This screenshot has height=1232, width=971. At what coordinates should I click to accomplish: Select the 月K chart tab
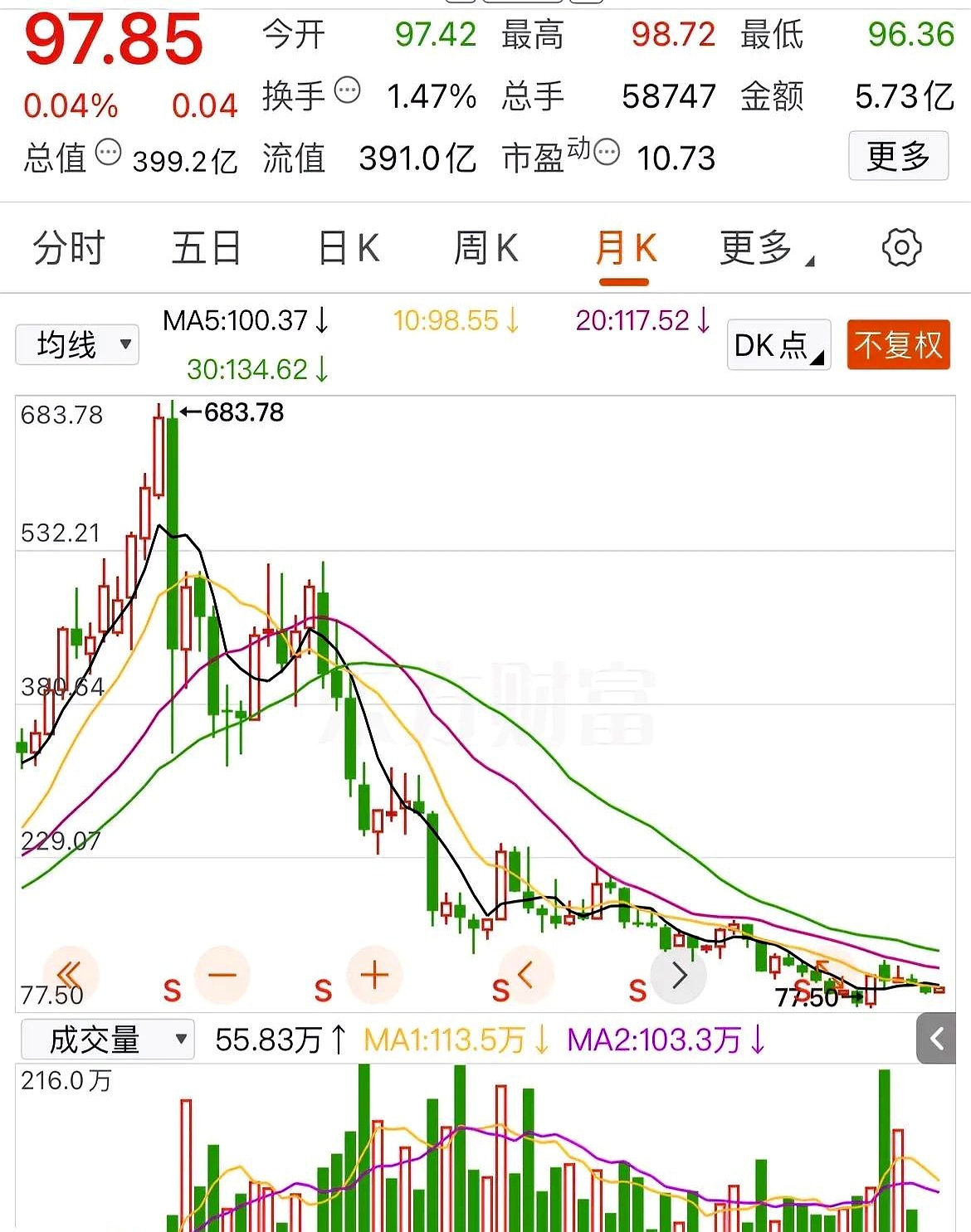click(625, 248)
